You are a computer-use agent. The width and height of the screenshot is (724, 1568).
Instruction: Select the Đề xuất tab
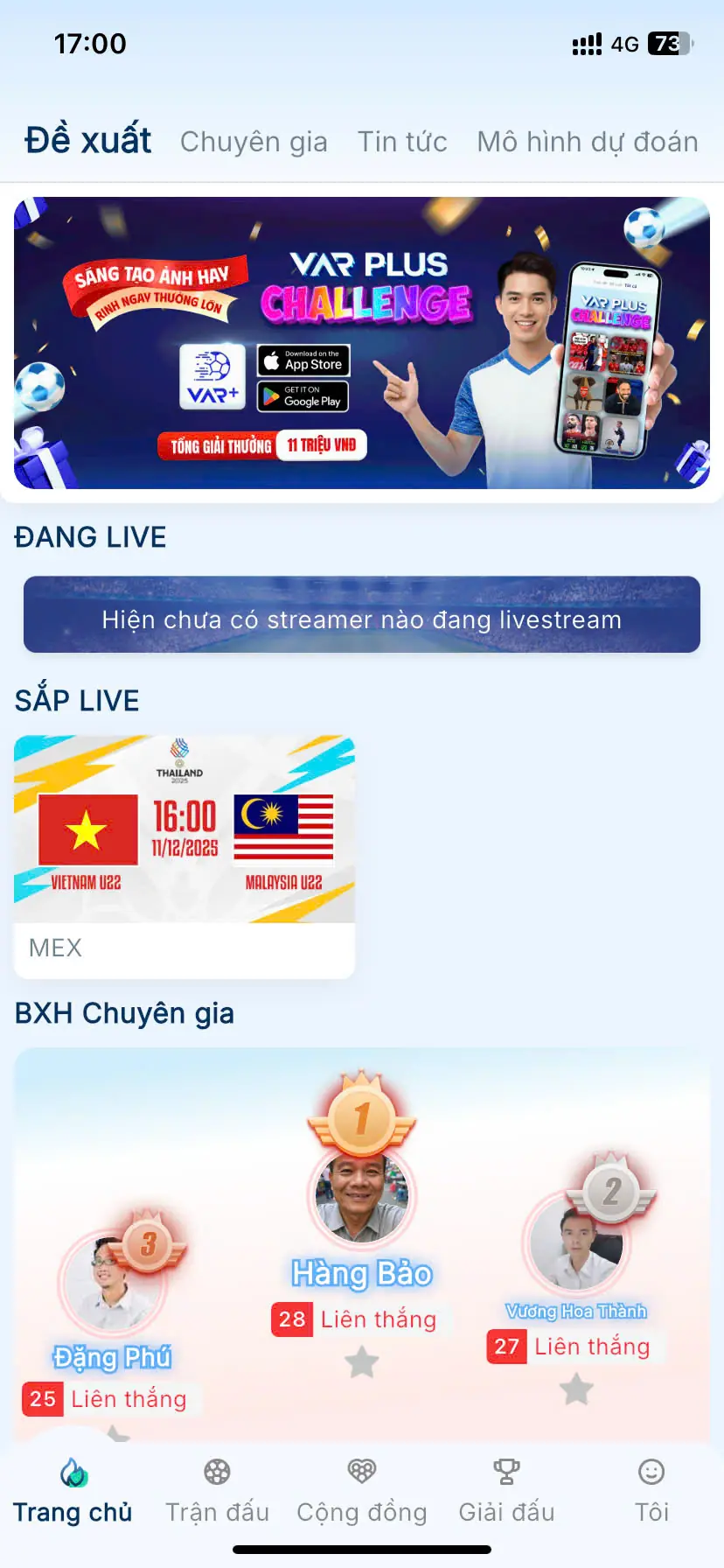click(88, 140)
